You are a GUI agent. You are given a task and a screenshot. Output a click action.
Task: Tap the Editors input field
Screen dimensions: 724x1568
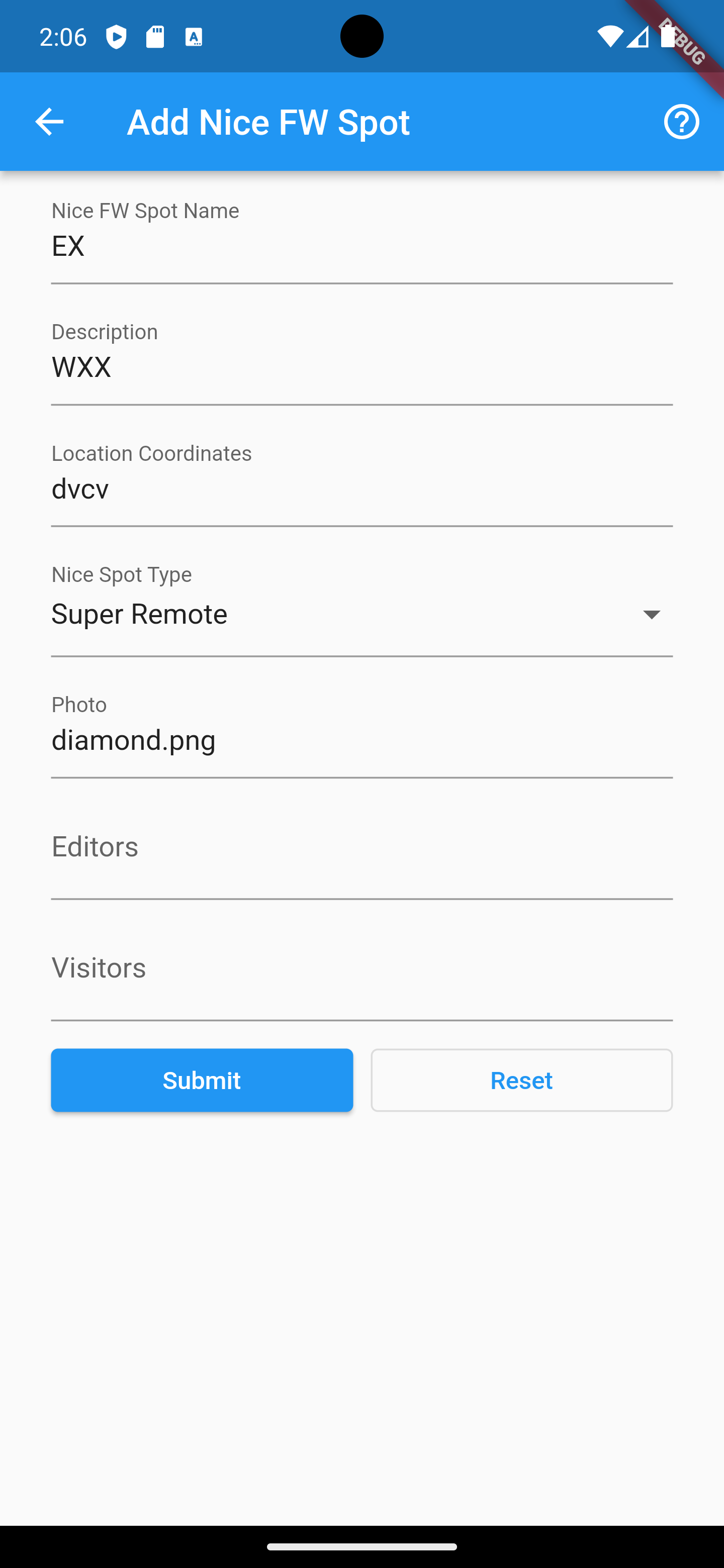(x=361, y=861)
